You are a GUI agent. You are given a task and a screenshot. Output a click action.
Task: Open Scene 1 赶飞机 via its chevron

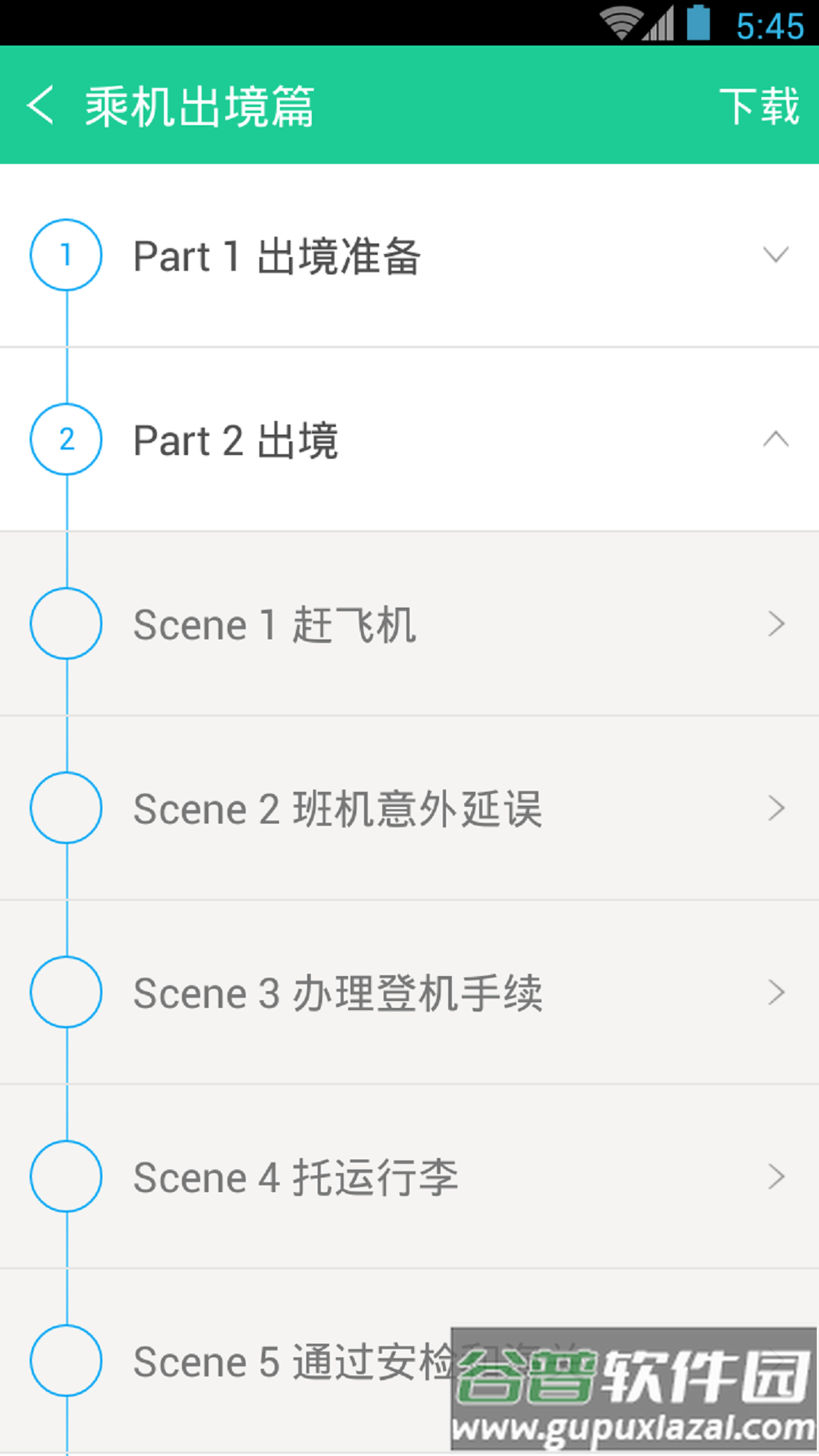click(775, 623)
